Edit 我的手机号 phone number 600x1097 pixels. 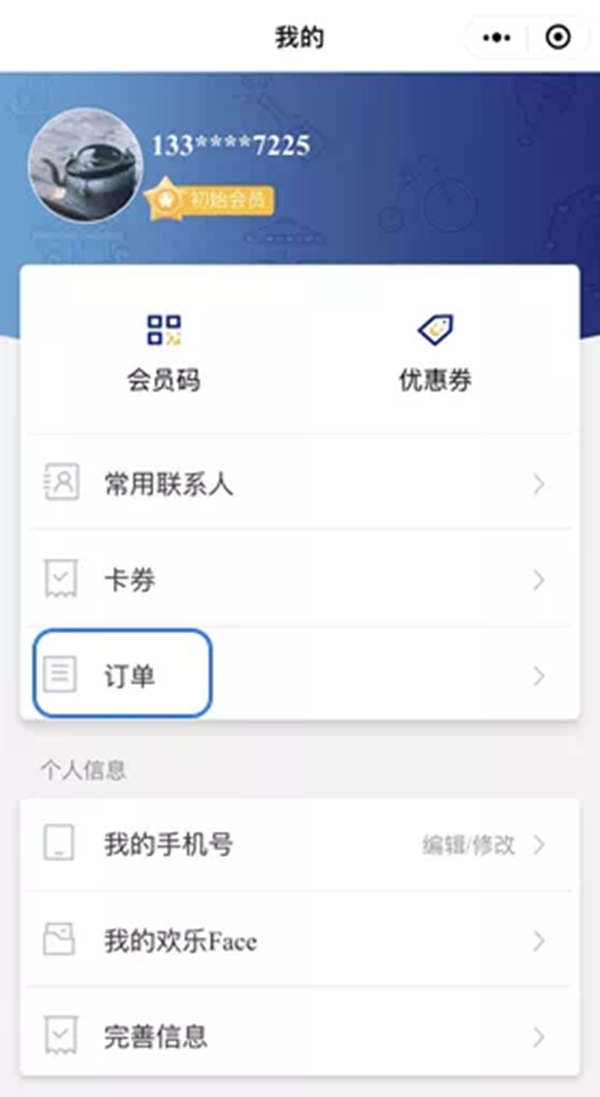point(300,845)
